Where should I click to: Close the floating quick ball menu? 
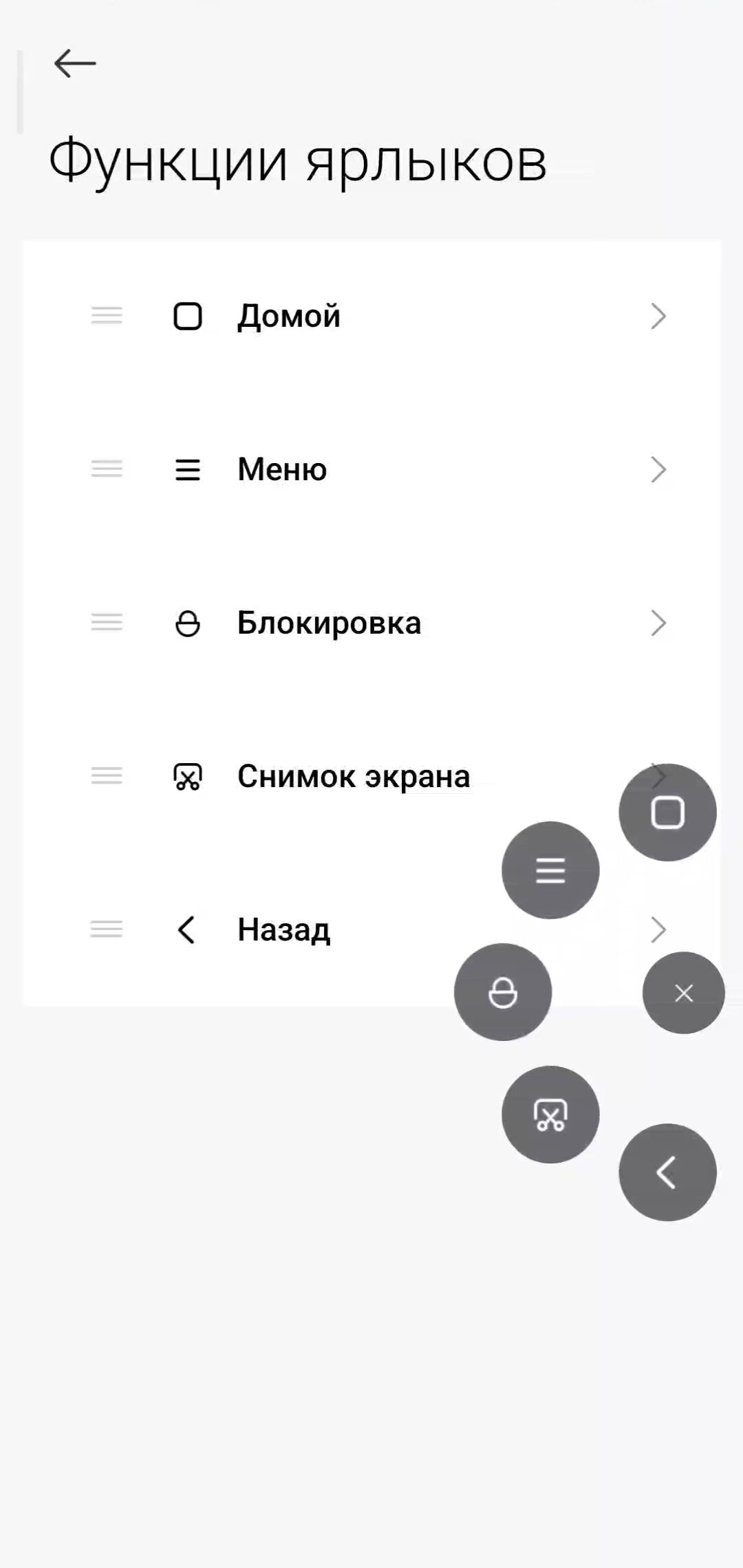(x=684, y=993)
